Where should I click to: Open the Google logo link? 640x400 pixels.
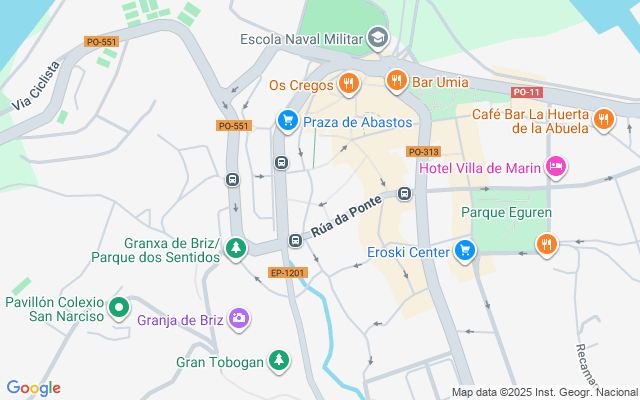[33, 388]
